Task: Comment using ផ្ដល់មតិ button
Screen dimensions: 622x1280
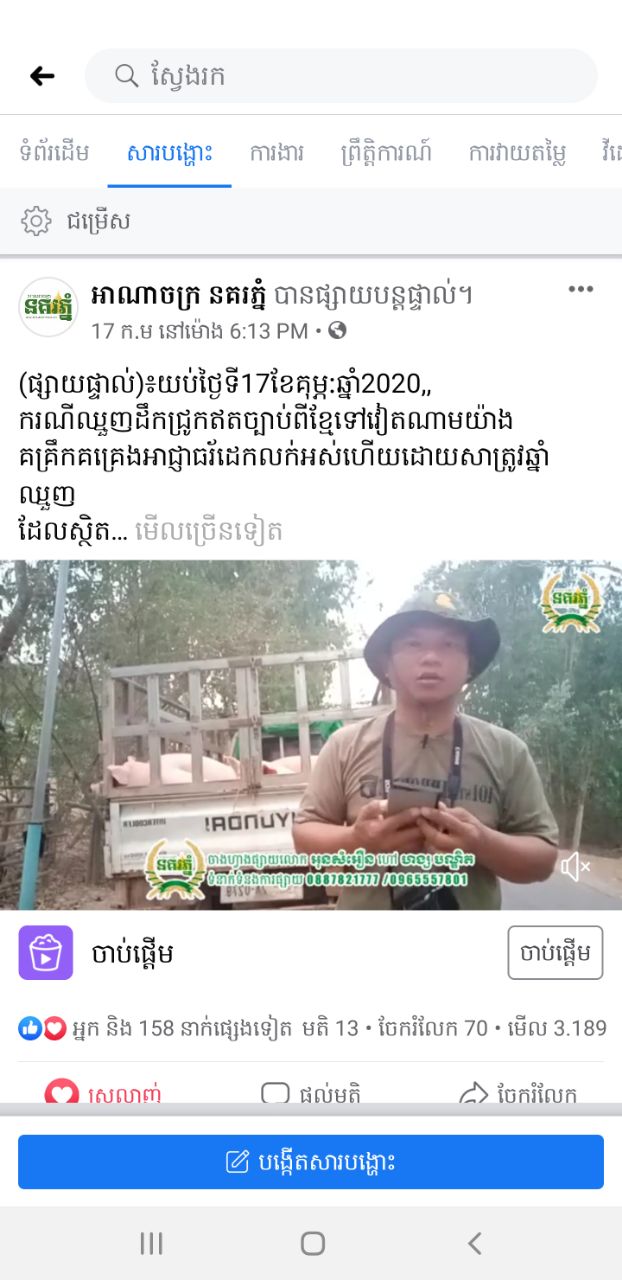Action: [309, 1094]
